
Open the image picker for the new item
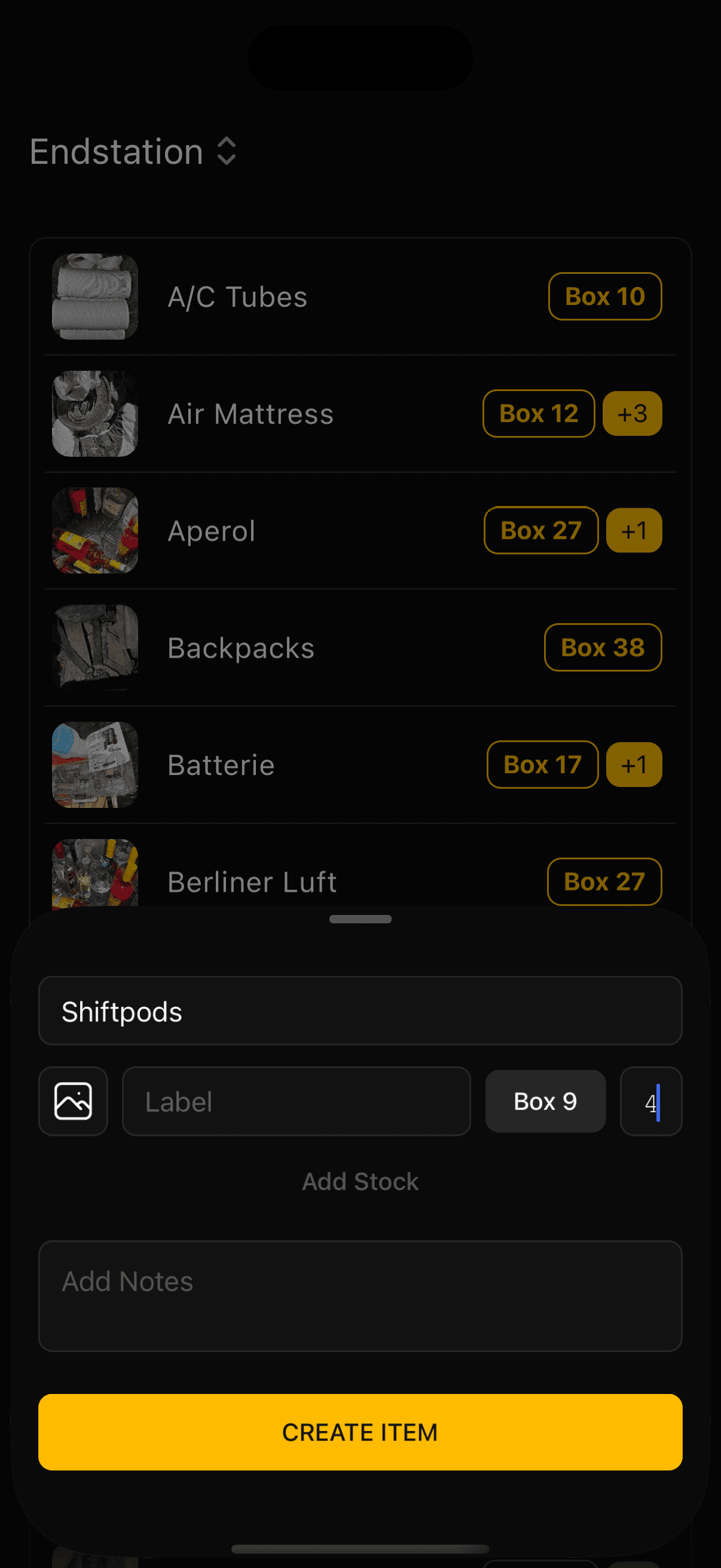coord(73,1101)
